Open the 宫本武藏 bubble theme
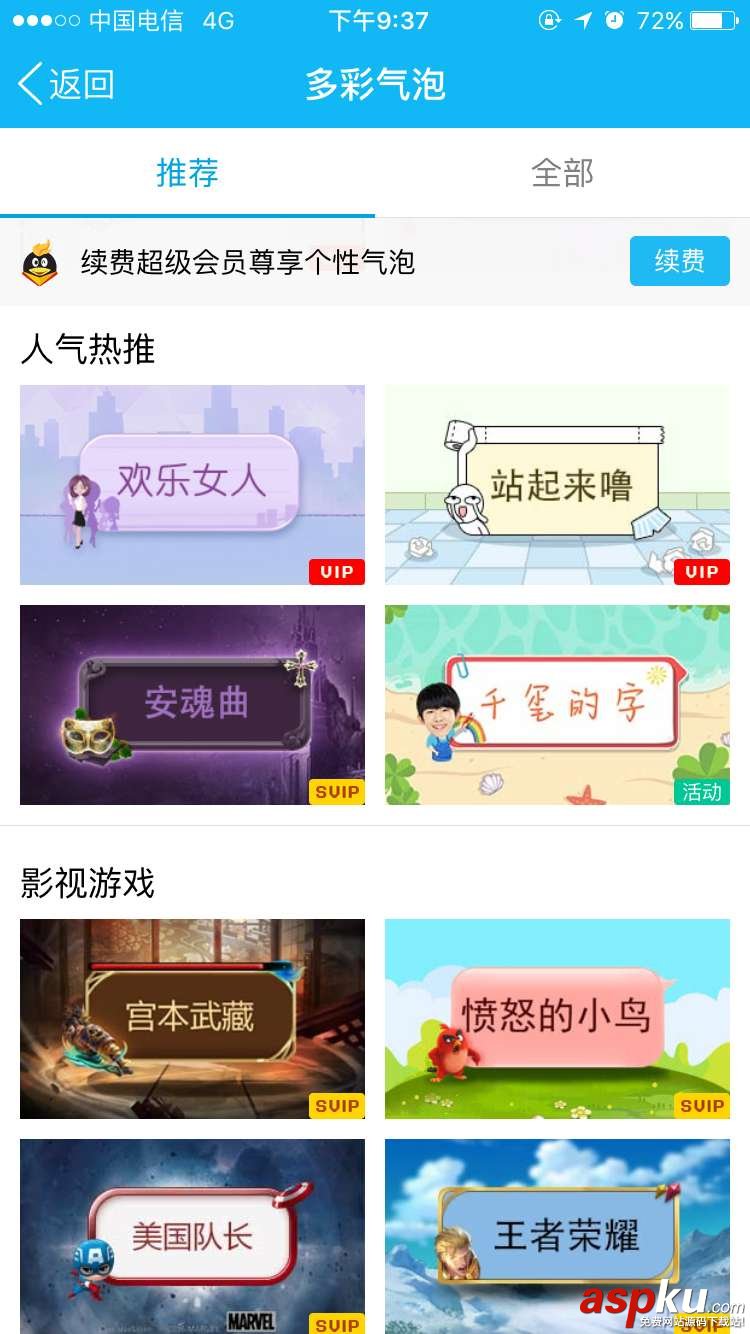Screen dimensions: 750x1334 pyautogui.click(x=192, y=1018)
